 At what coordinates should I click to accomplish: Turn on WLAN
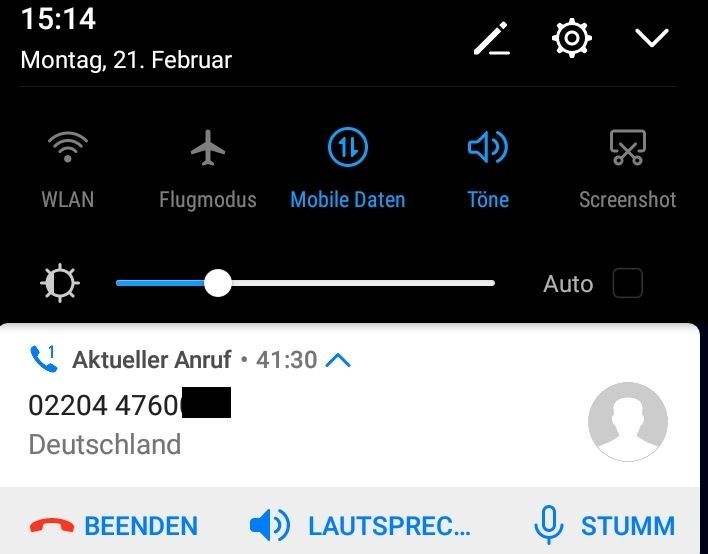tap(67, 150)
